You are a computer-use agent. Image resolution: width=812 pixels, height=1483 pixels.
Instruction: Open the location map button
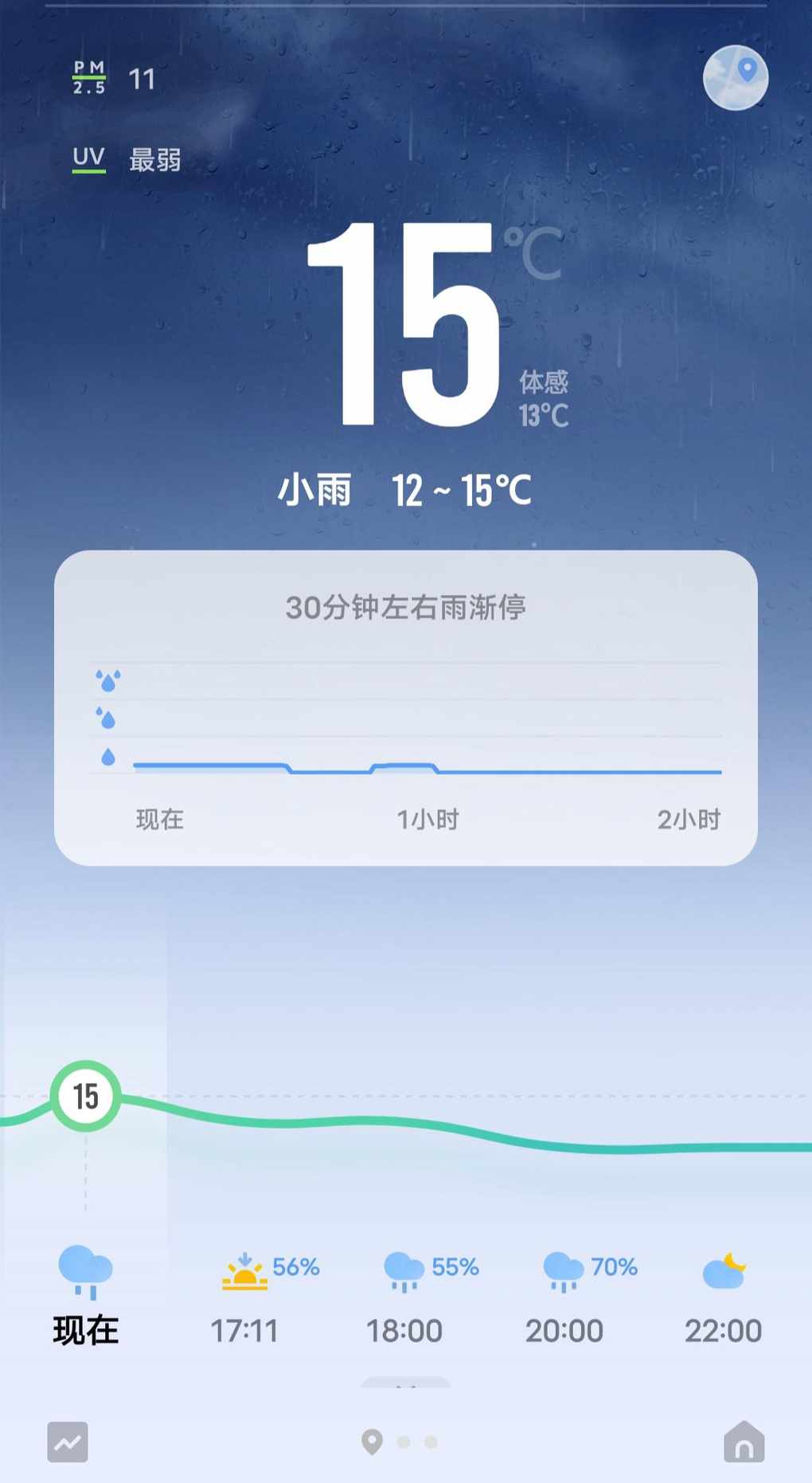click(x=735, y=78)
